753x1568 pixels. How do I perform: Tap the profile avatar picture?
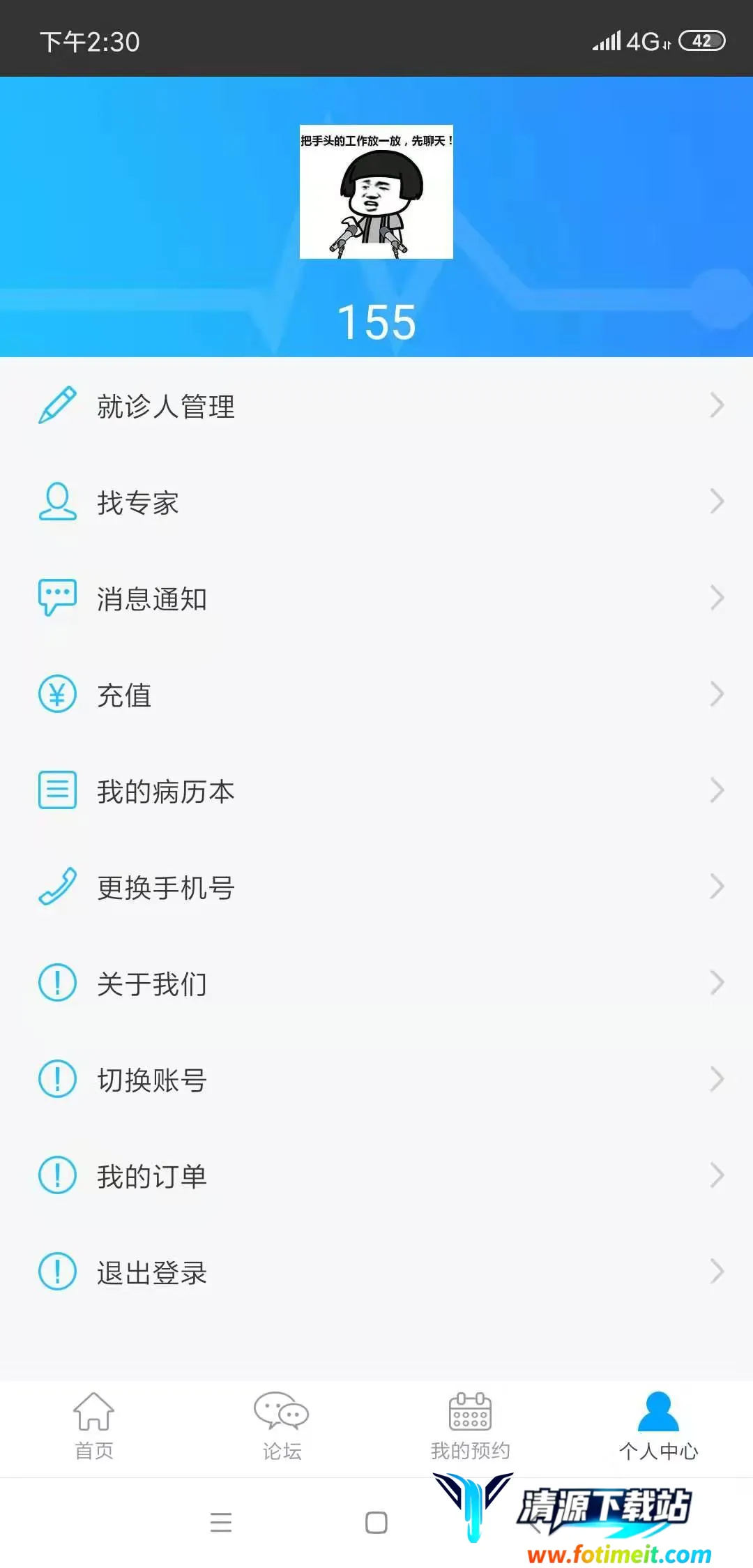[x=376, y=192]
